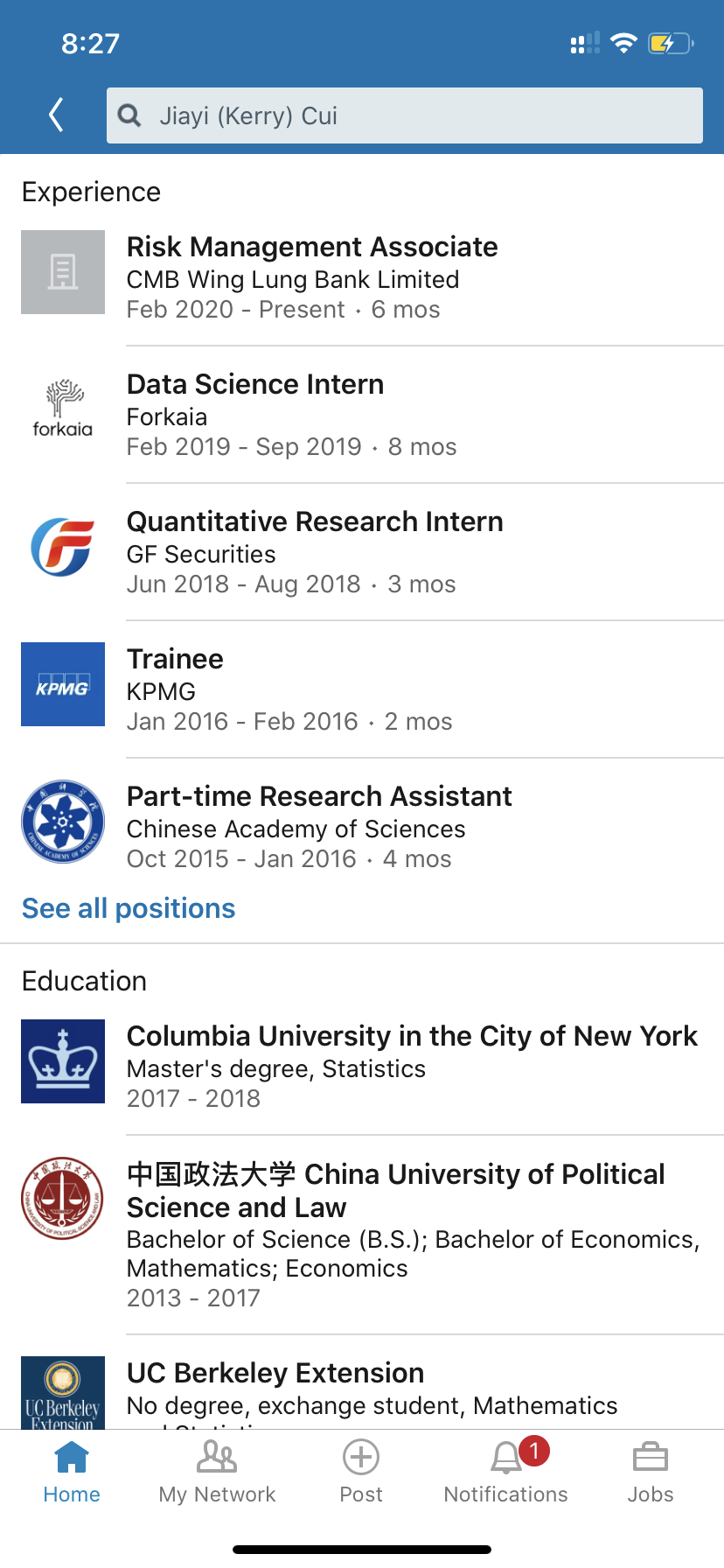Tap the See all positions link
The height and width of the screenshot is (1568, 724).
(x=129, y=909)
